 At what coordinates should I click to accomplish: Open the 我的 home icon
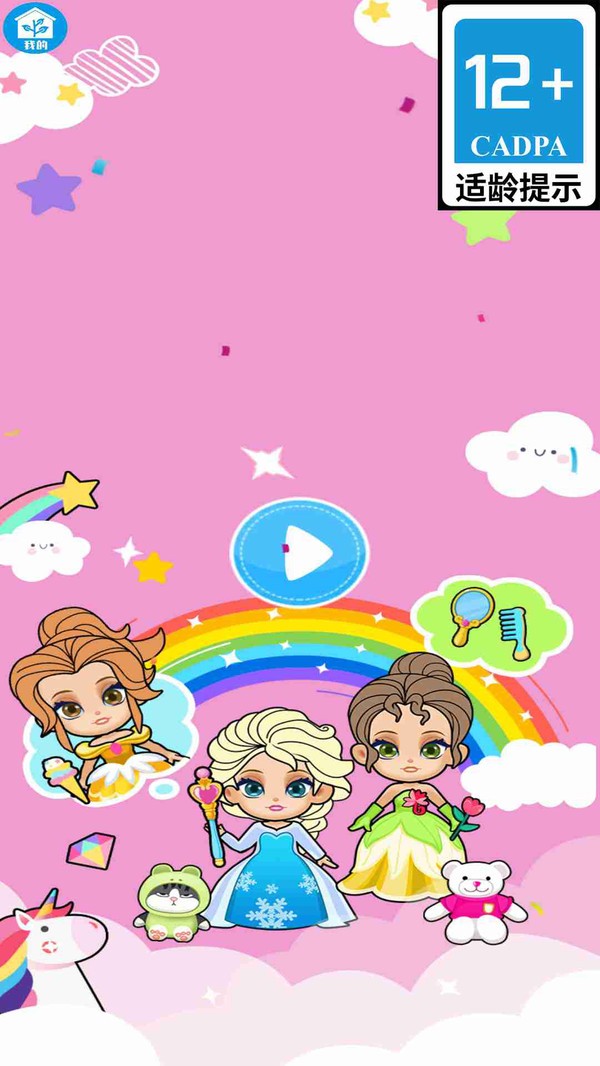click(35, 28)
